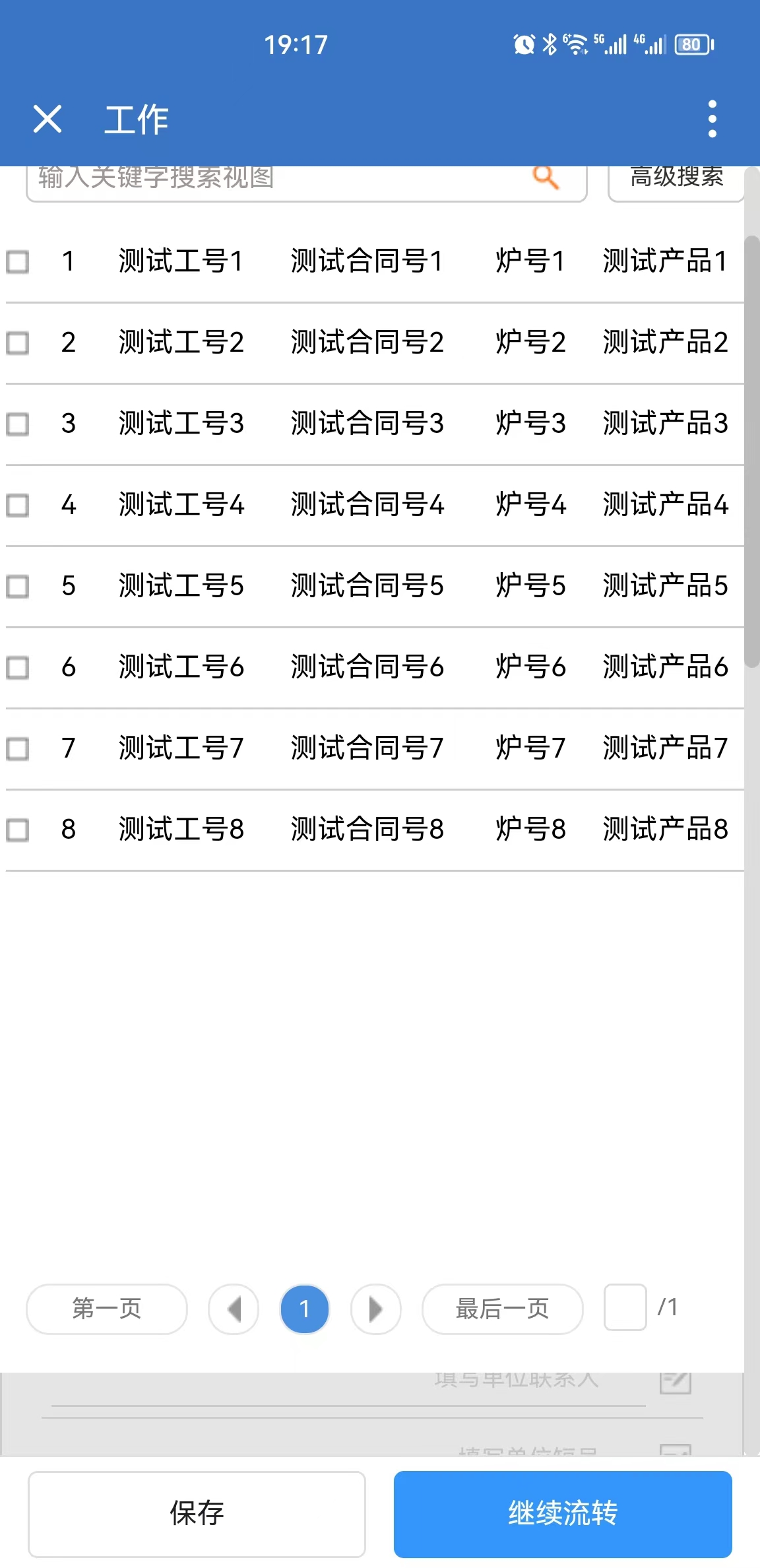Close the 工作 view with the X icon
This screenshot has height=1568, width=760.
pyautogui.click(x=47, y=119)
